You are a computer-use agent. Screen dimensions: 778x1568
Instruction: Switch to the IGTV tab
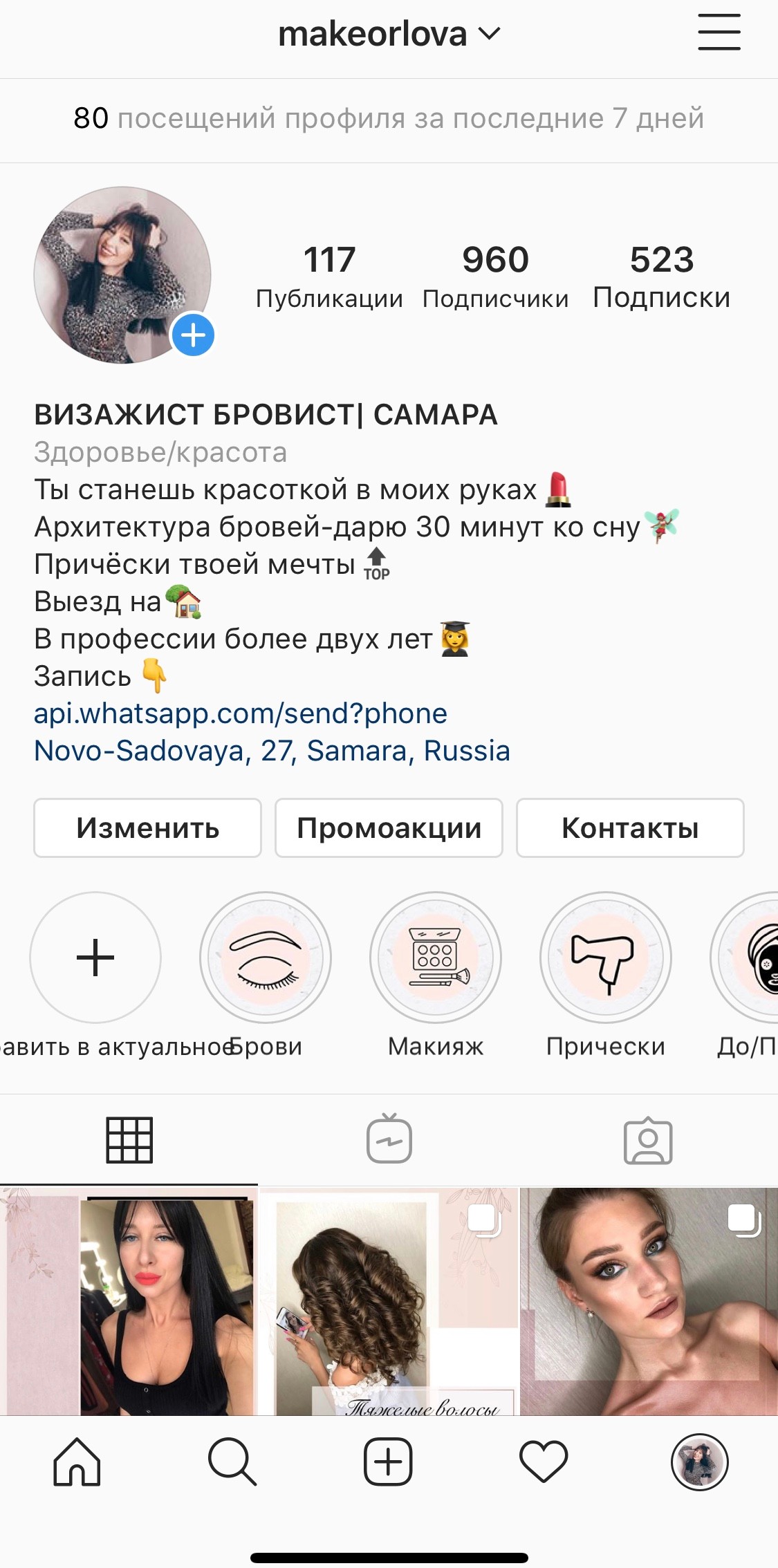pos(389,1139)
